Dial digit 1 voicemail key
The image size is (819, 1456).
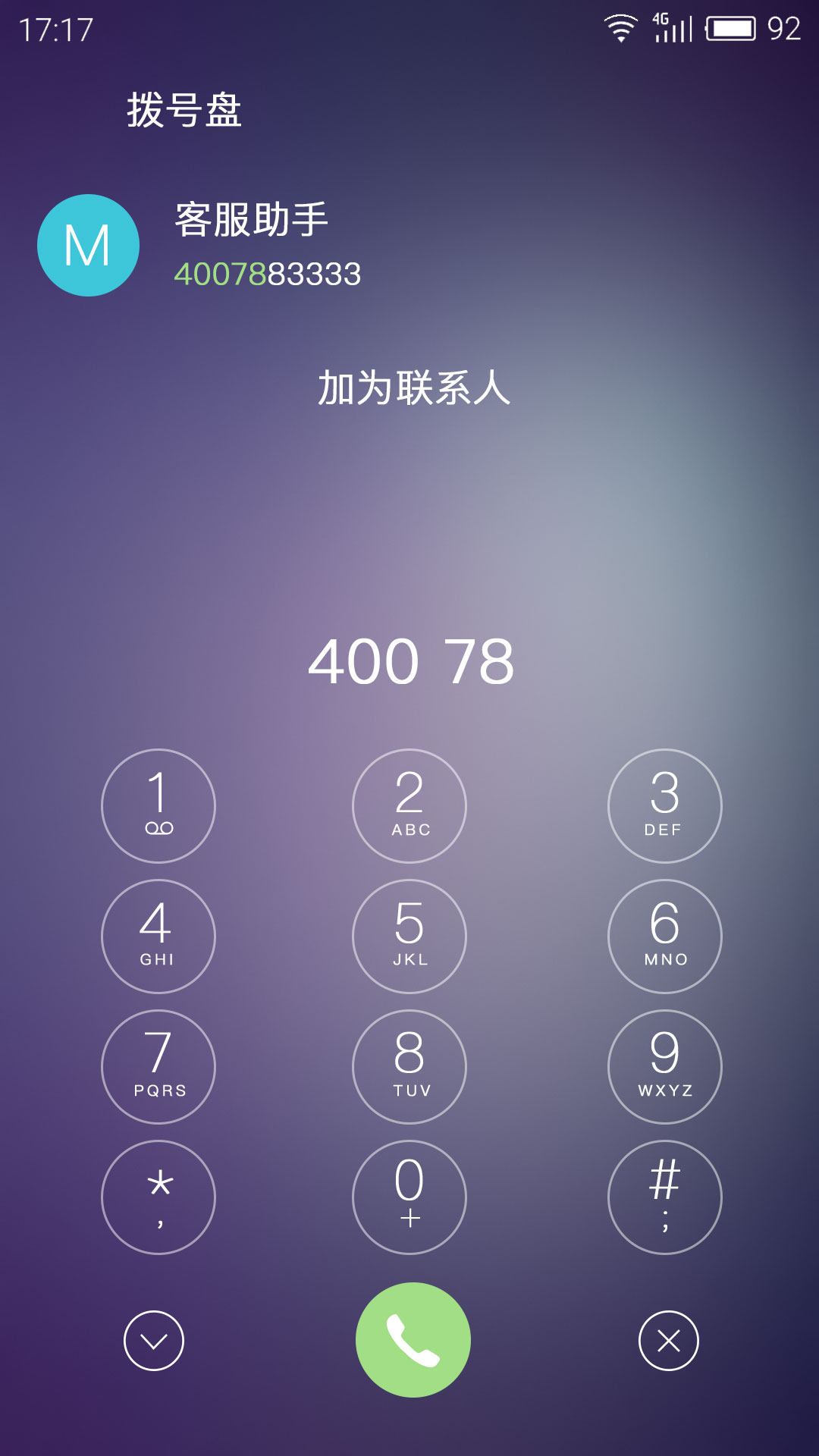point(158,805)
